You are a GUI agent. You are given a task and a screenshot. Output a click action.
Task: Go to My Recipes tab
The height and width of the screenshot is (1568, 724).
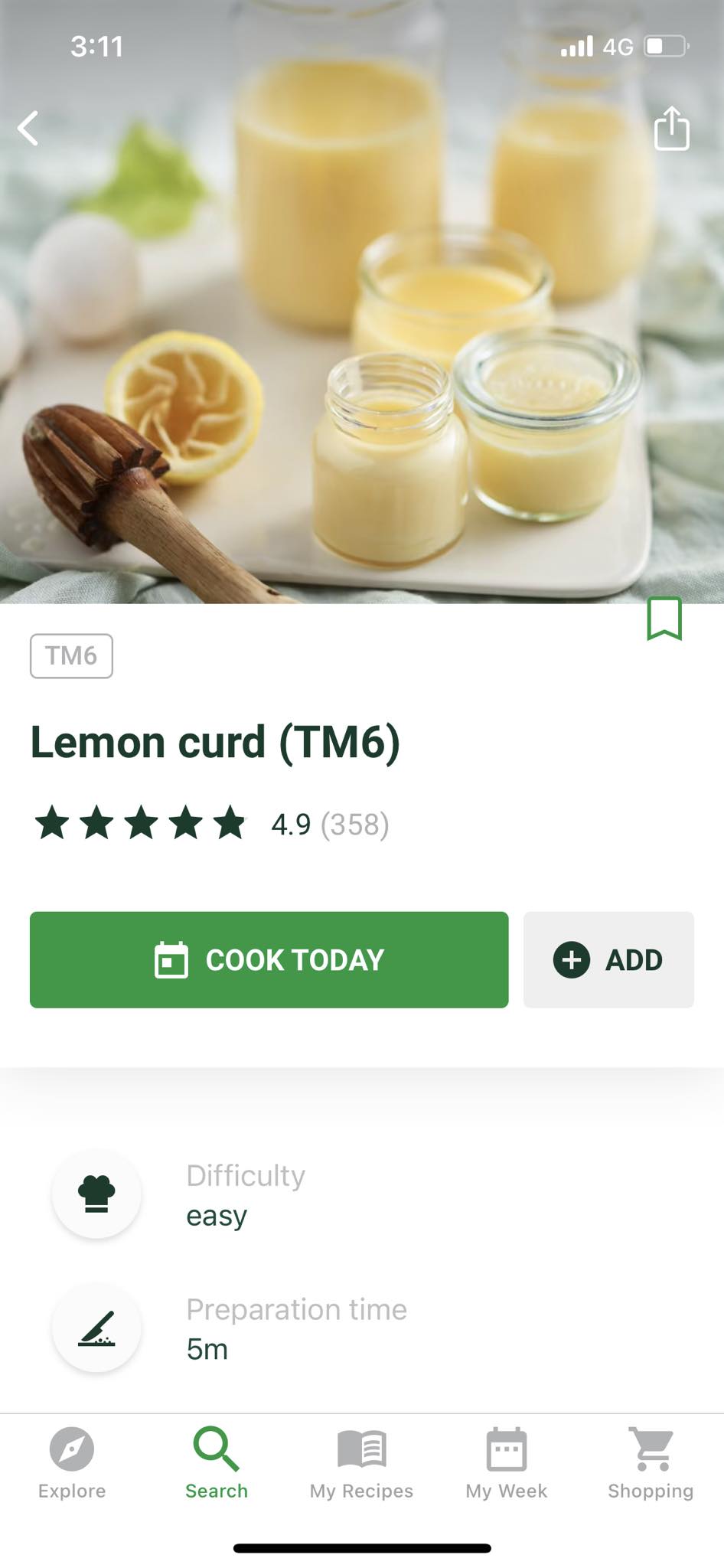point(361,1463)
